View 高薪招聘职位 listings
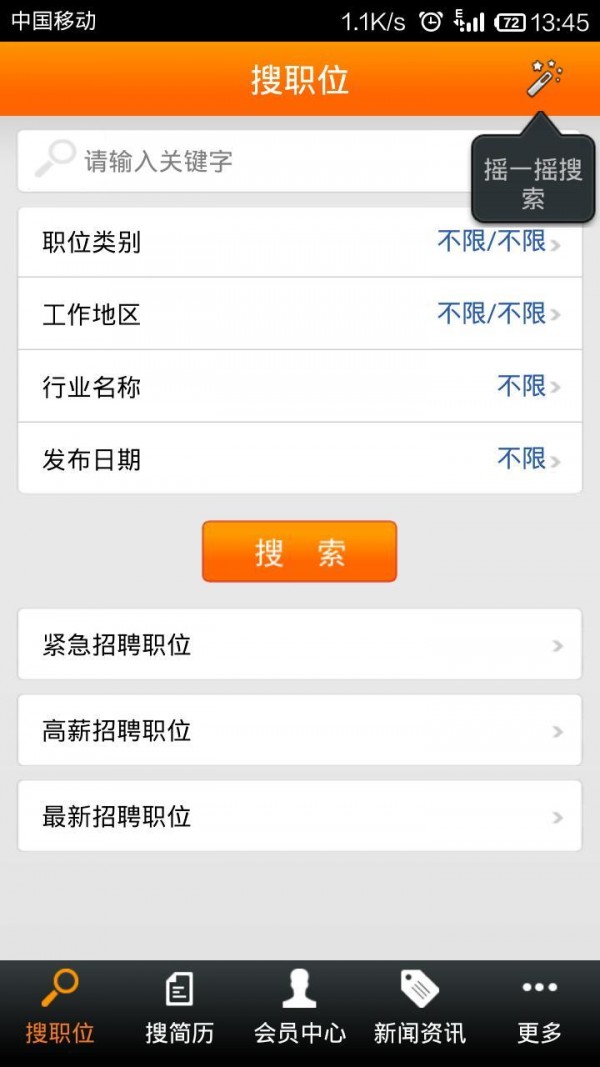This screenshot has width=600, height=1067. pyautogui.click(x=300, y=731)
